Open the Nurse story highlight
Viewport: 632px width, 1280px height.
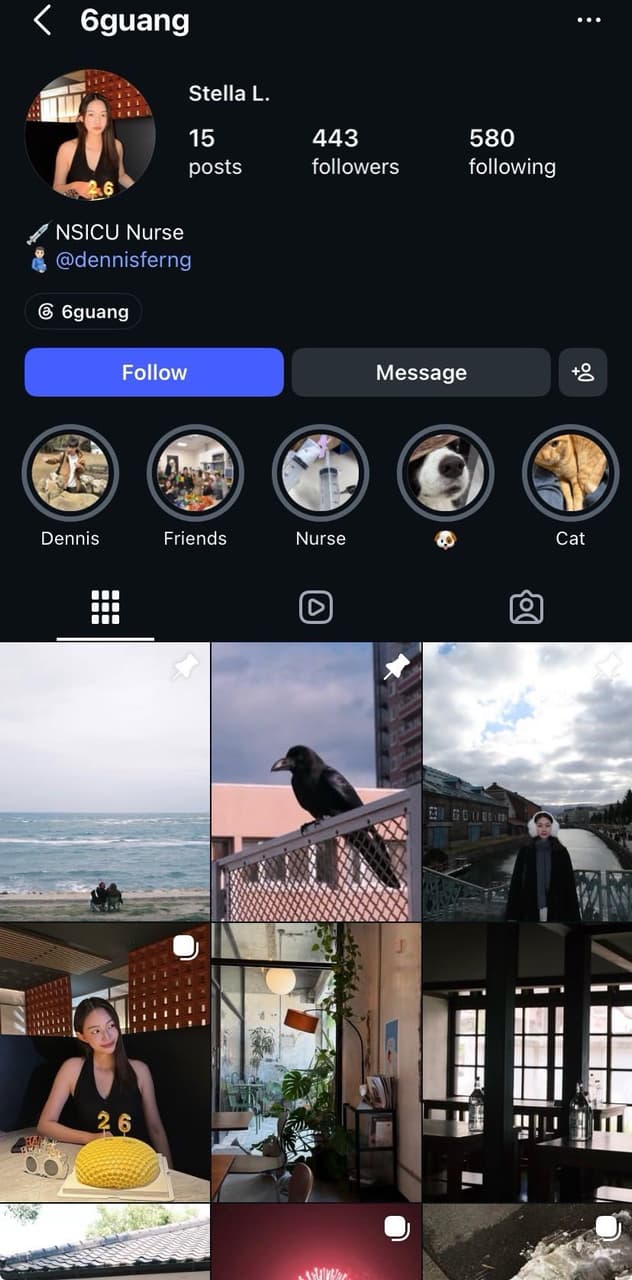[321, 473]
